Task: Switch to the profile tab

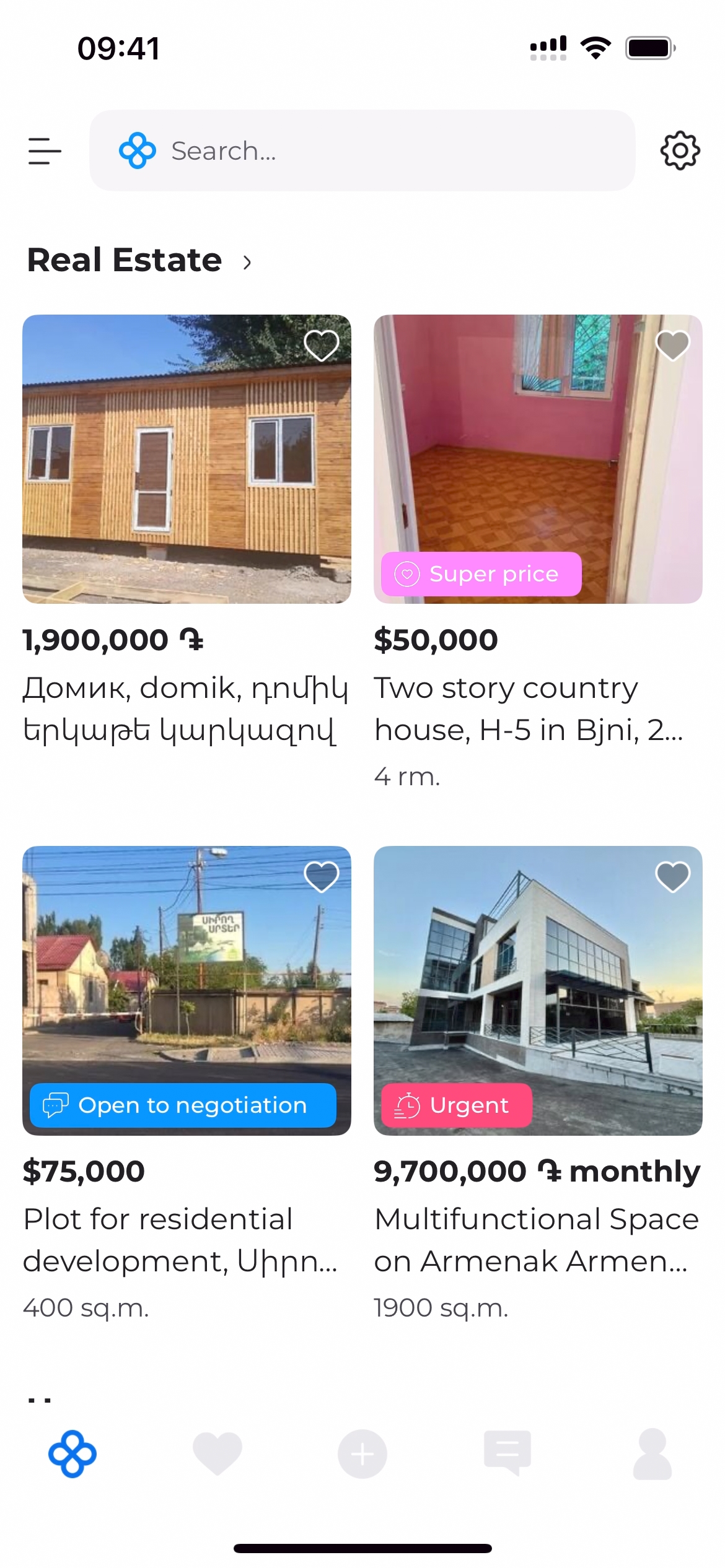Action: coord(652,1454)
